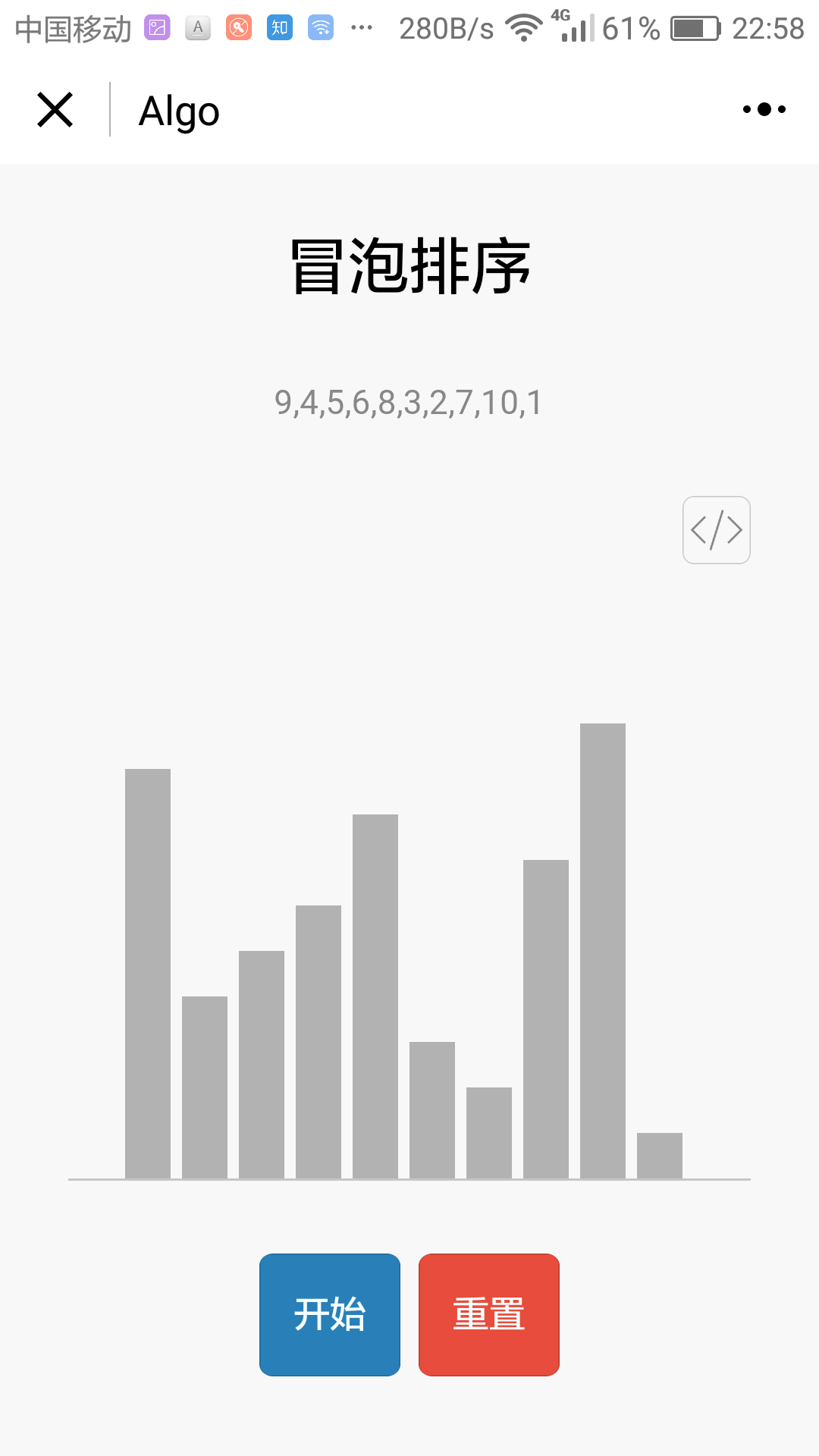Open the three-dot more menu
Image resolution: width=819 pixels, height=1456 pixels.
click(764, 109)
